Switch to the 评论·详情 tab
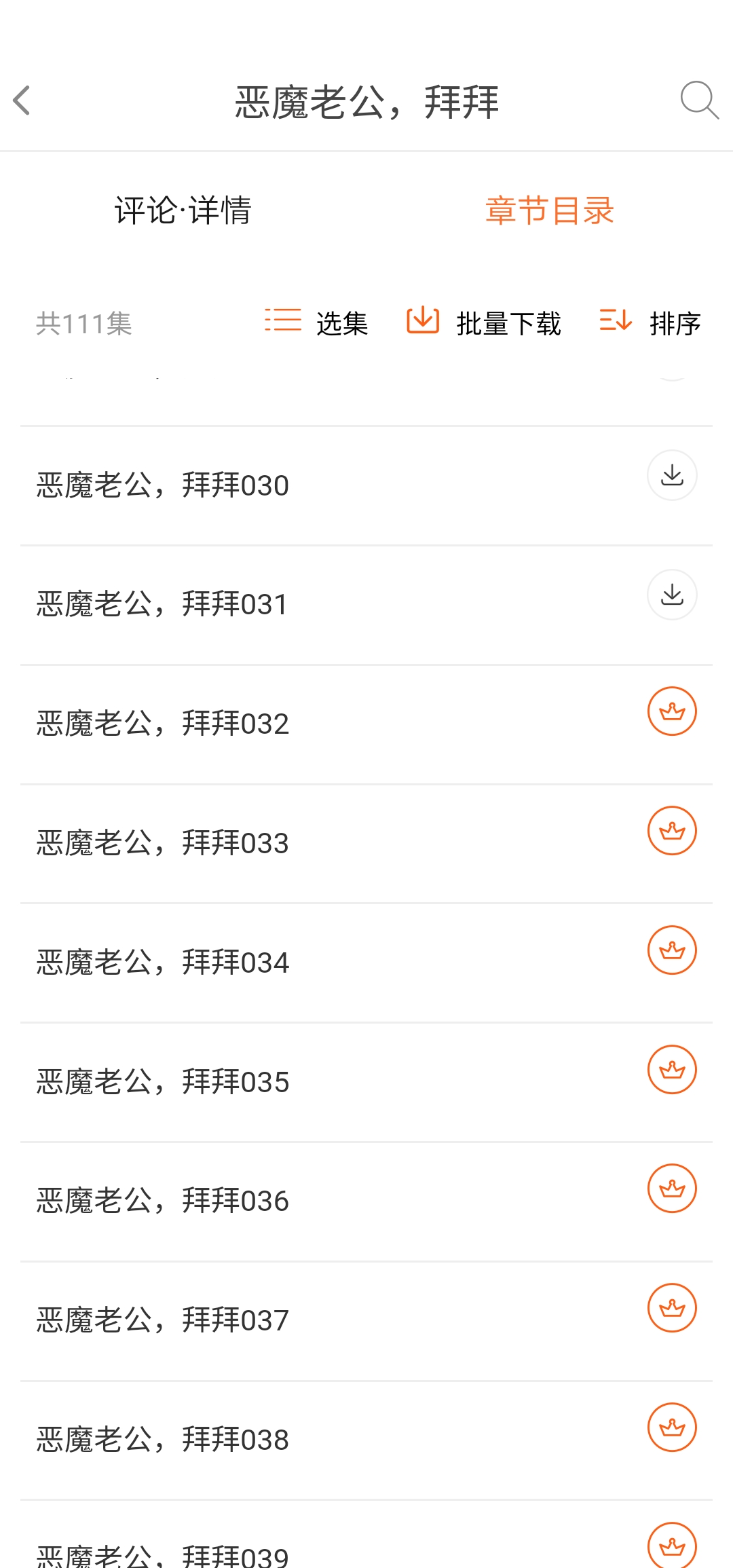 (x=183, y=210)
